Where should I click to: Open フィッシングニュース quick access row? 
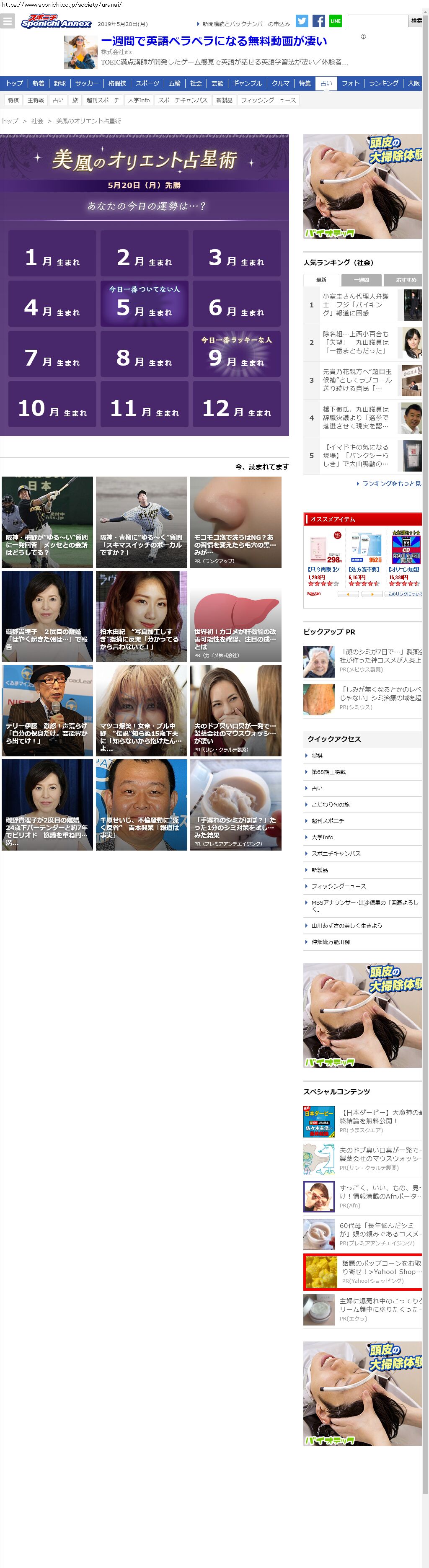(x=339, y=886)
